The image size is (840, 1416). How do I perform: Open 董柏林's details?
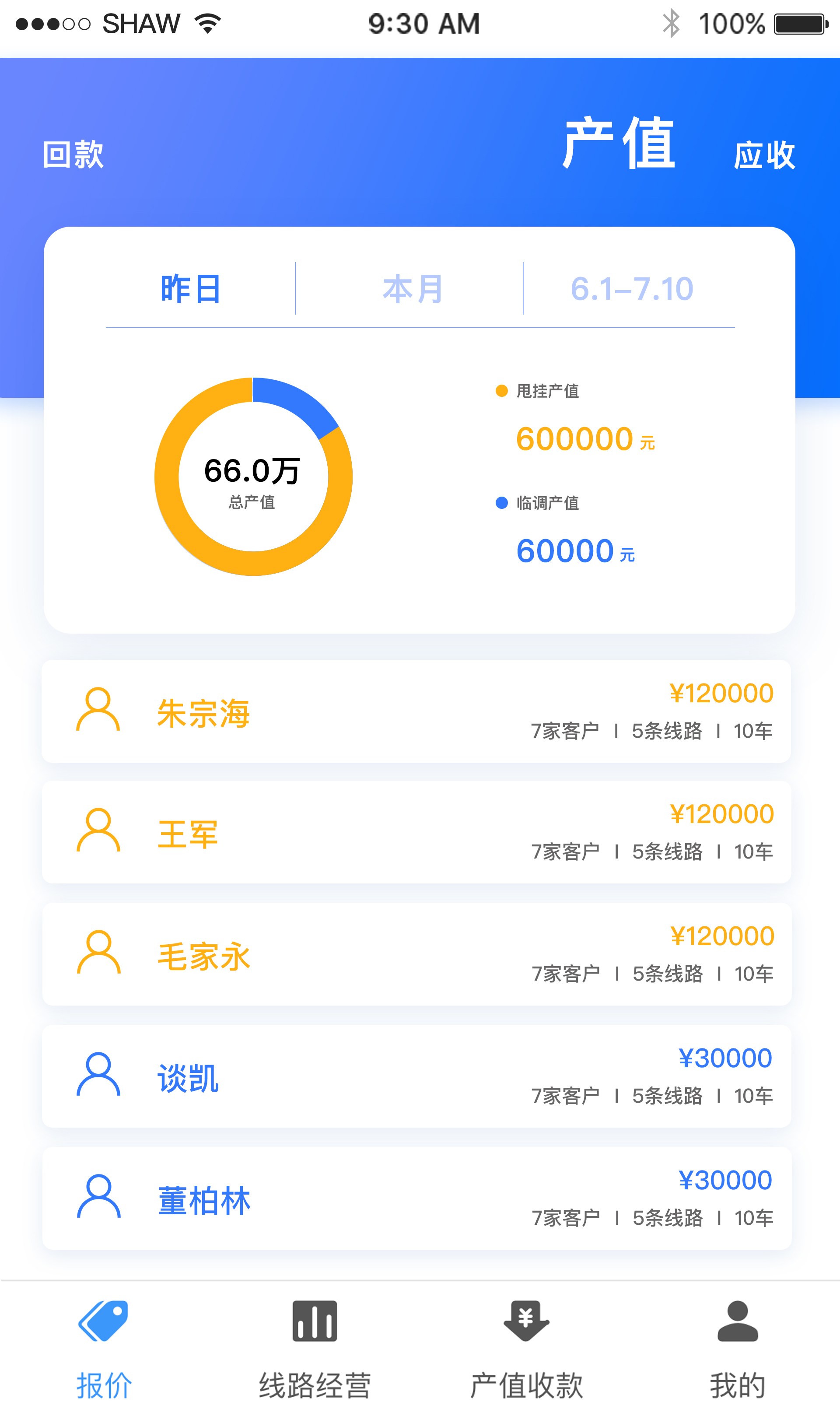click(416, 1198)
